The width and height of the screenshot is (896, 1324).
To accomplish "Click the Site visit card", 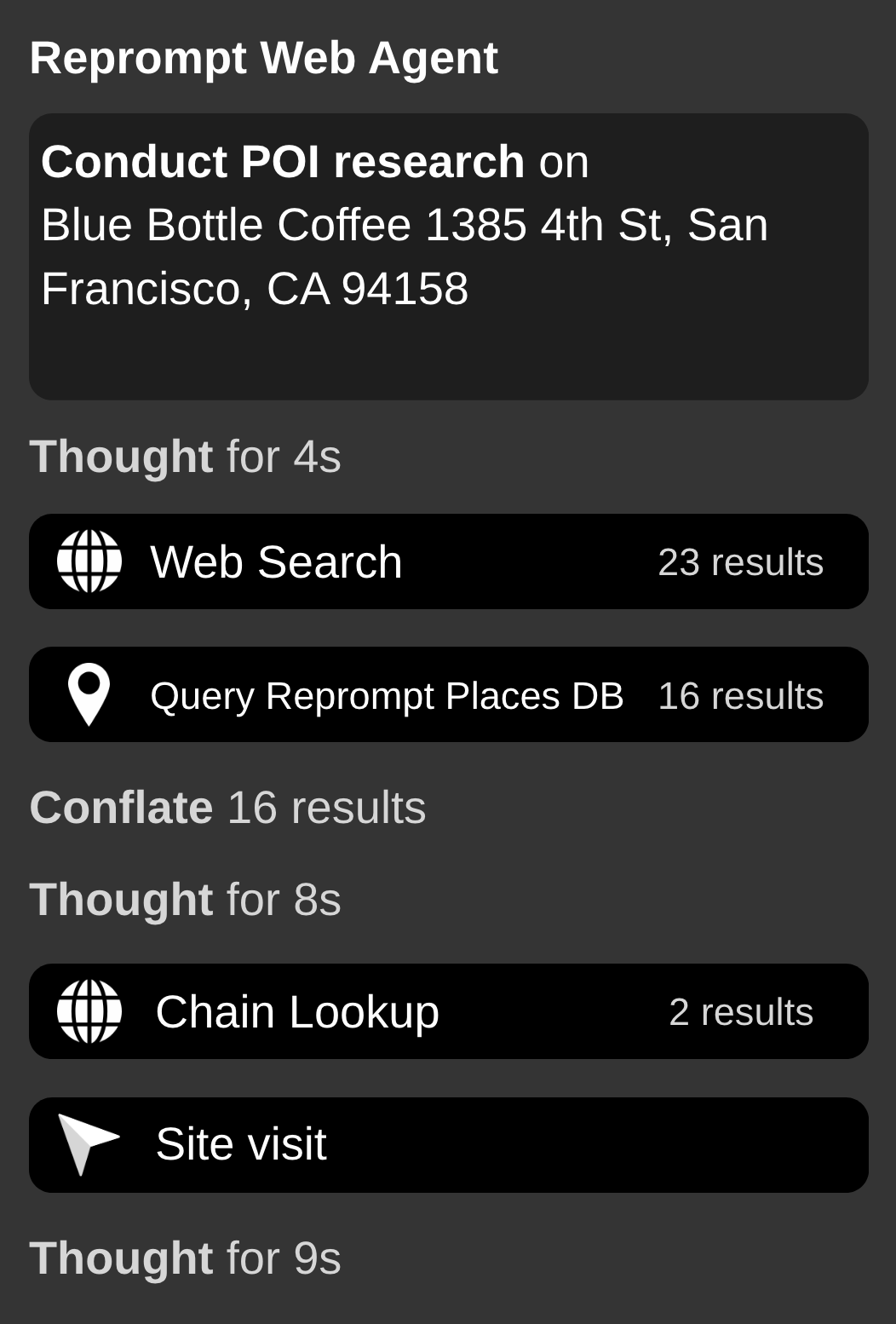I will click(x=448, y=1143).
